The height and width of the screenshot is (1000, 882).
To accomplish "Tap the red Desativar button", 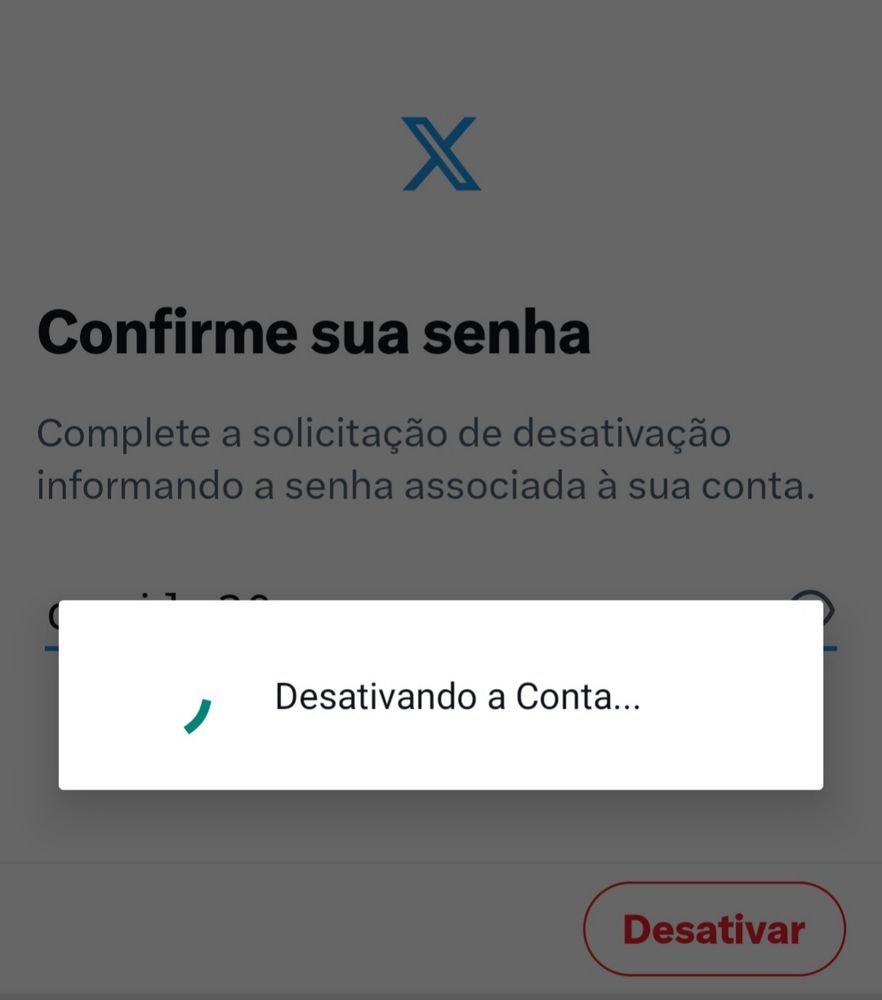I will pos(714,929).
